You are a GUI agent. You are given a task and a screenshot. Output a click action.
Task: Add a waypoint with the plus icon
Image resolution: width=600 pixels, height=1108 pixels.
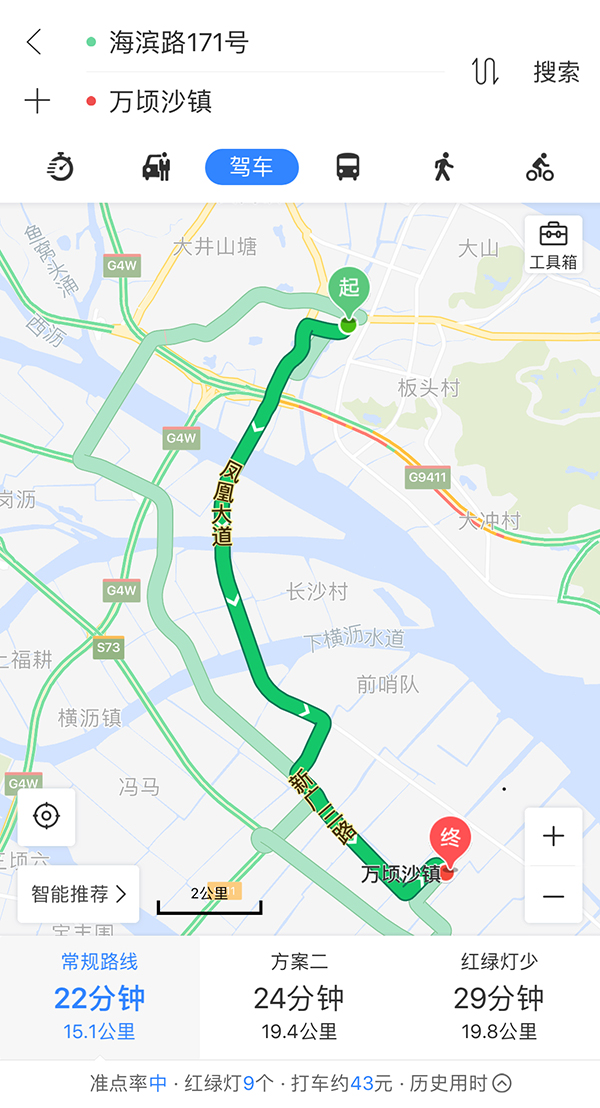click(37, 101)
